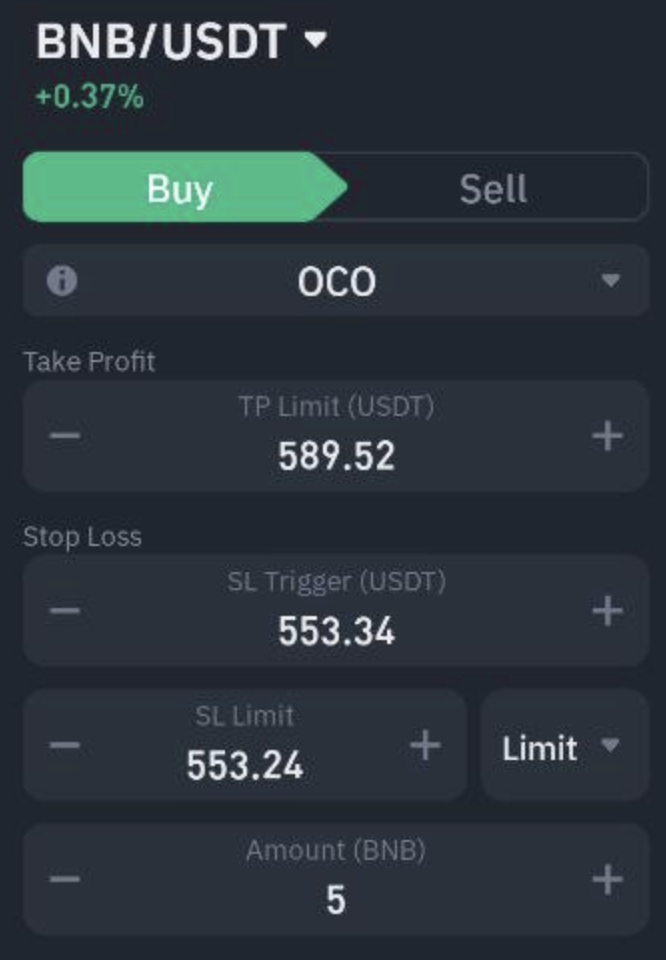Switch to the Sell tab
The image size is (666, 960).
tap(493, 188)
